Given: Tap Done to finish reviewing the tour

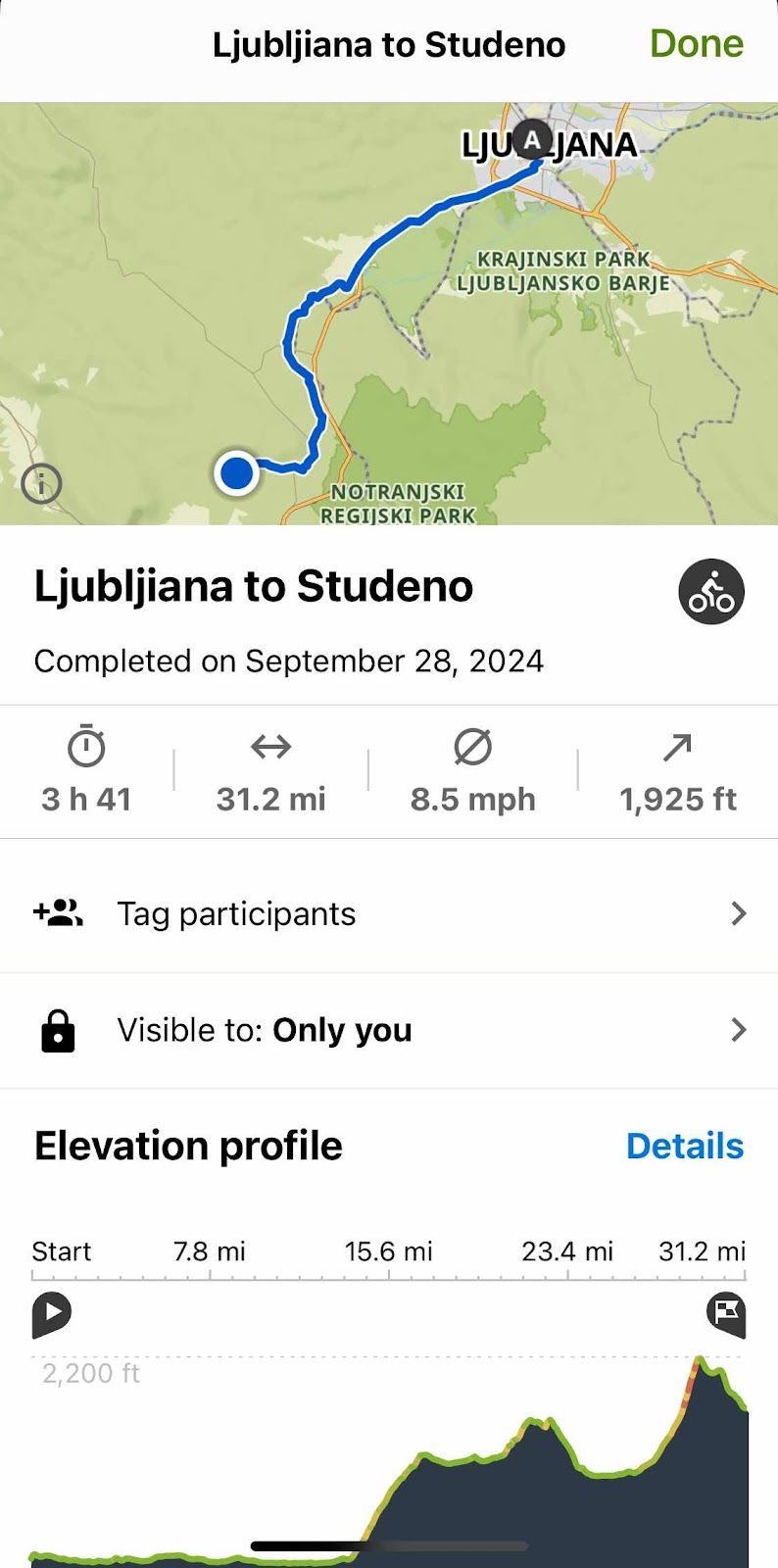Looking at the screenshot, I should [x=696, y=44].
